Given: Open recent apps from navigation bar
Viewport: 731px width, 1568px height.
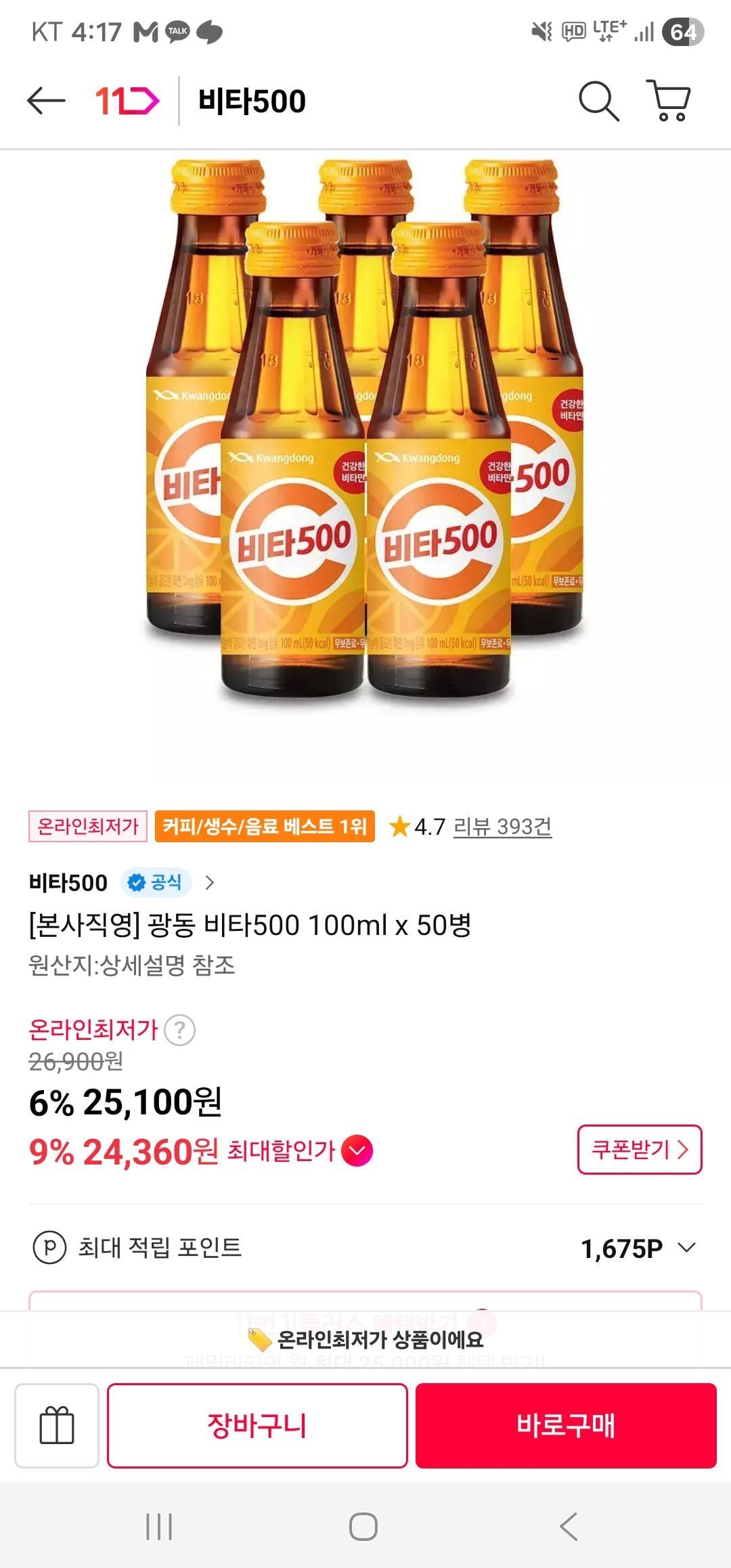Looking at the screenshot, I should tap(159, 1527).
